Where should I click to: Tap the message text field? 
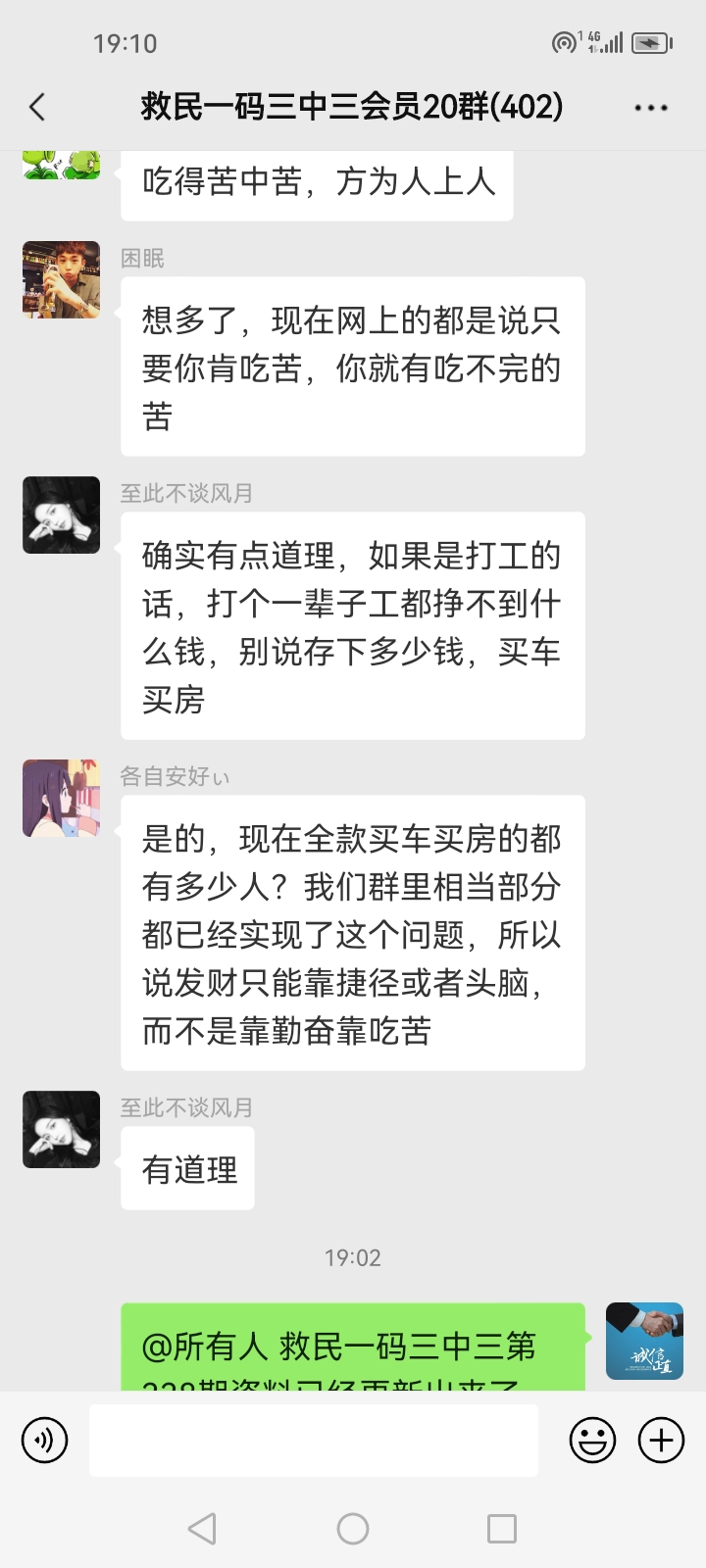click(x=314, y=1441)
